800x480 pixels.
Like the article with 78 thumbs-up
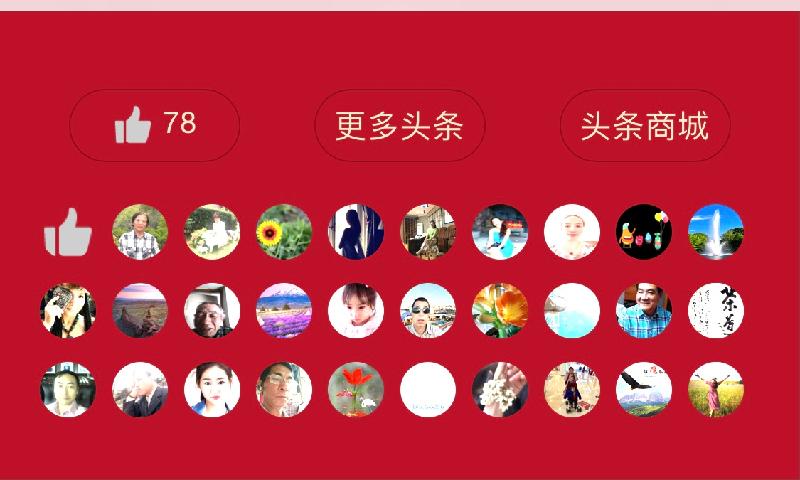[154, 125]
